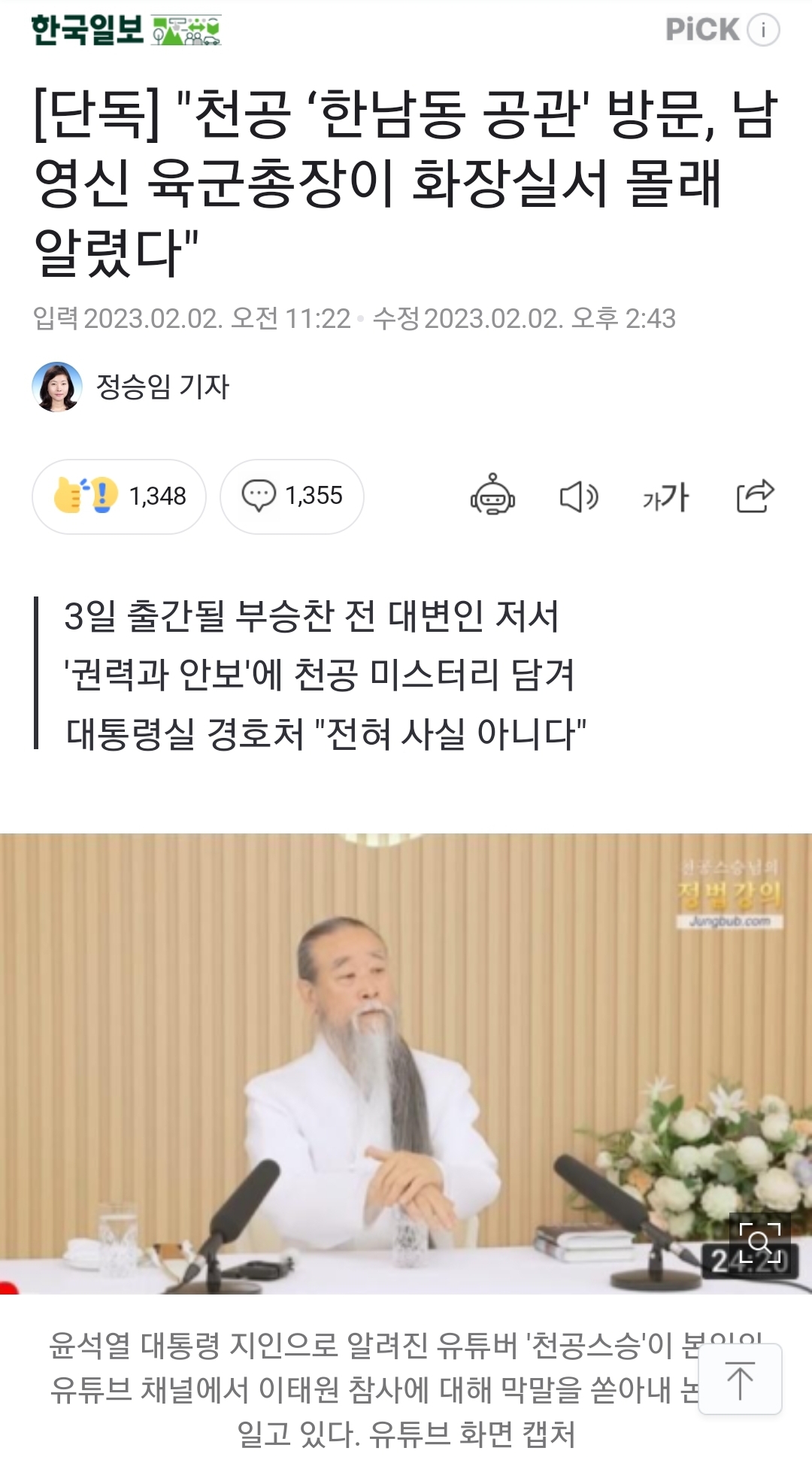The height and width of the screenshot is (1457, 812).
Task: Open the 1,355 comments
Action: coord(292,496)
